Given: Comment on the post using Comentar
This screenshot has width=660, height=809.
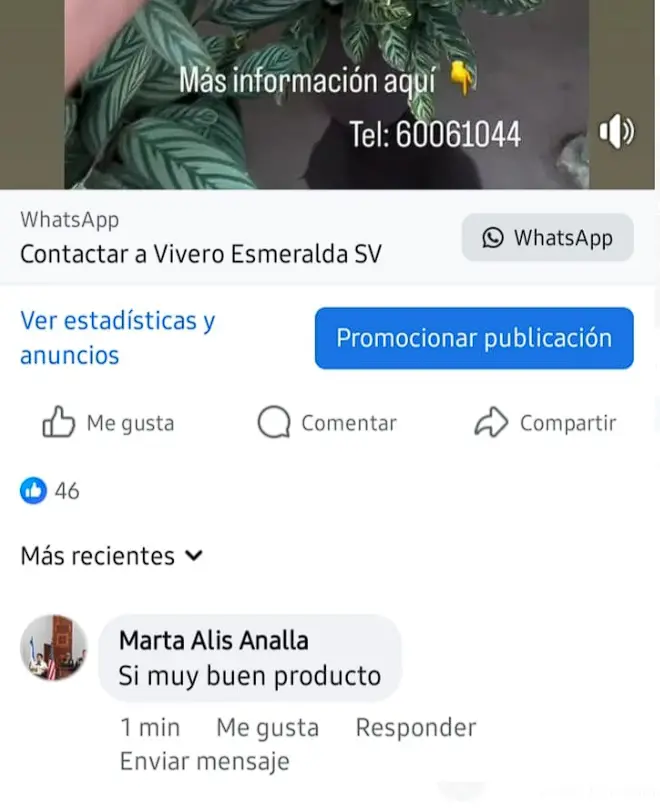Looking at the screenshot, I should 327,424.
